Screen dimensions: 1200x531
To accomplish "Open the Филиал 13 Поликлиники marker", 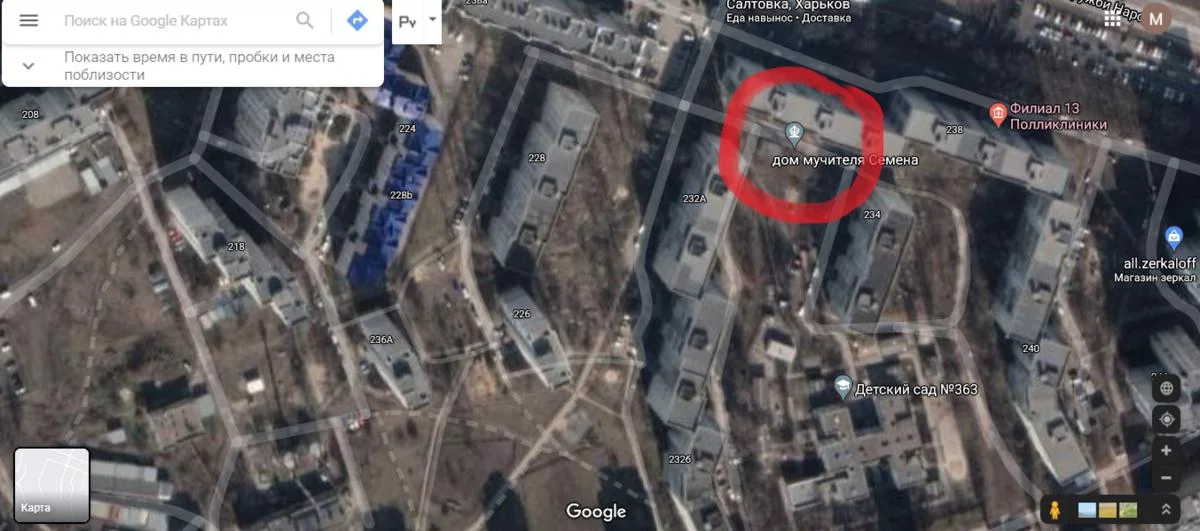I will (x=998, y=114).
